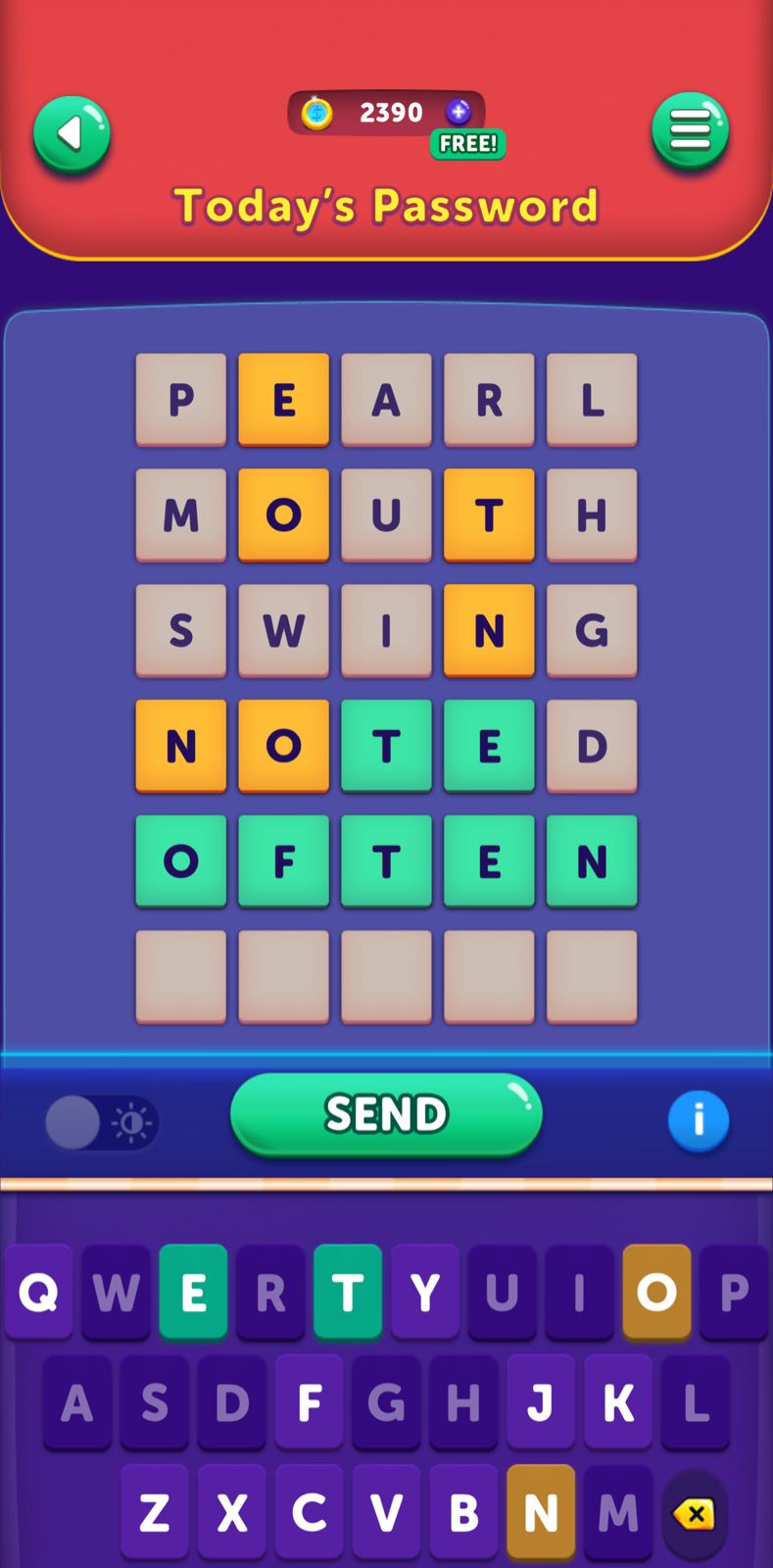Viewport: 773px width, 1568px height.
Task: Enter the letter F
Action: pyautogui.click(x=310, y=1403)
